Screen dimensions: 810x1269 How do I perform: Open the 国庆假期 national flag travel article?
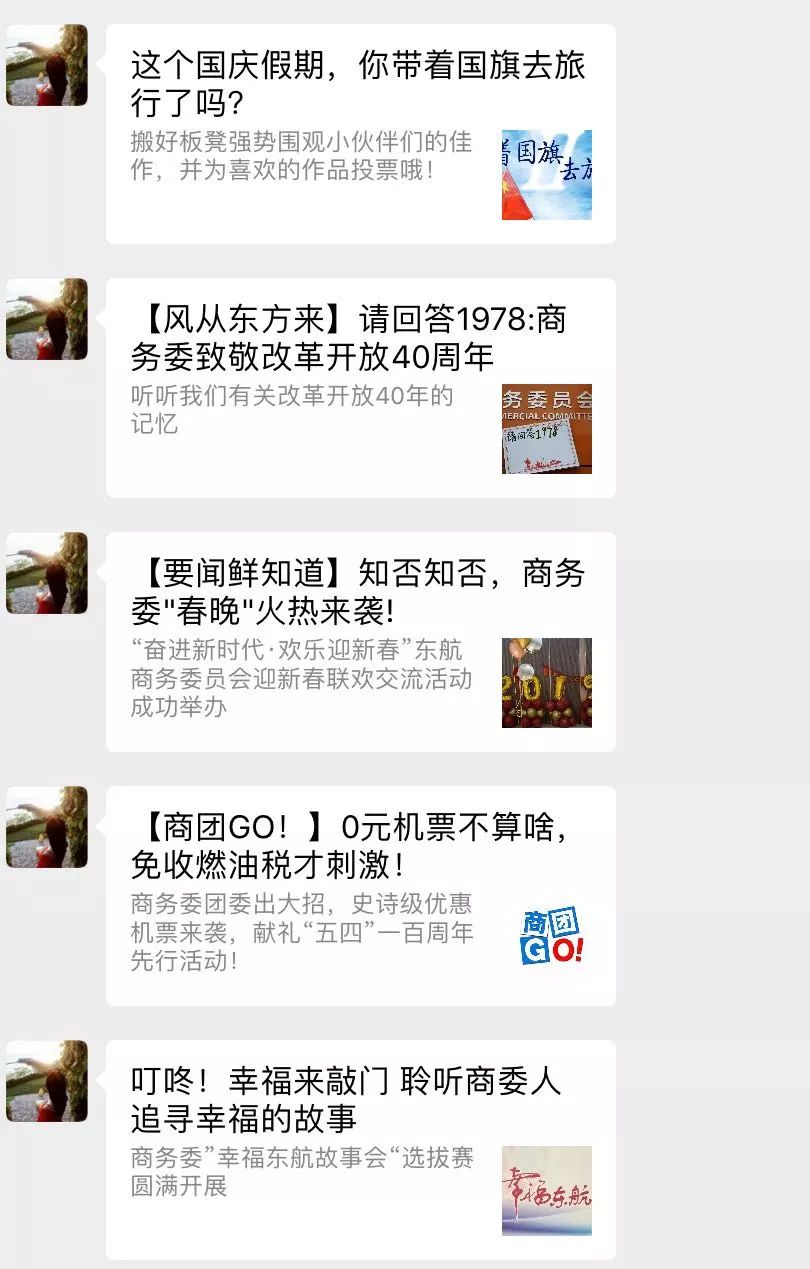pyautogui.click(x=360, y=134)
